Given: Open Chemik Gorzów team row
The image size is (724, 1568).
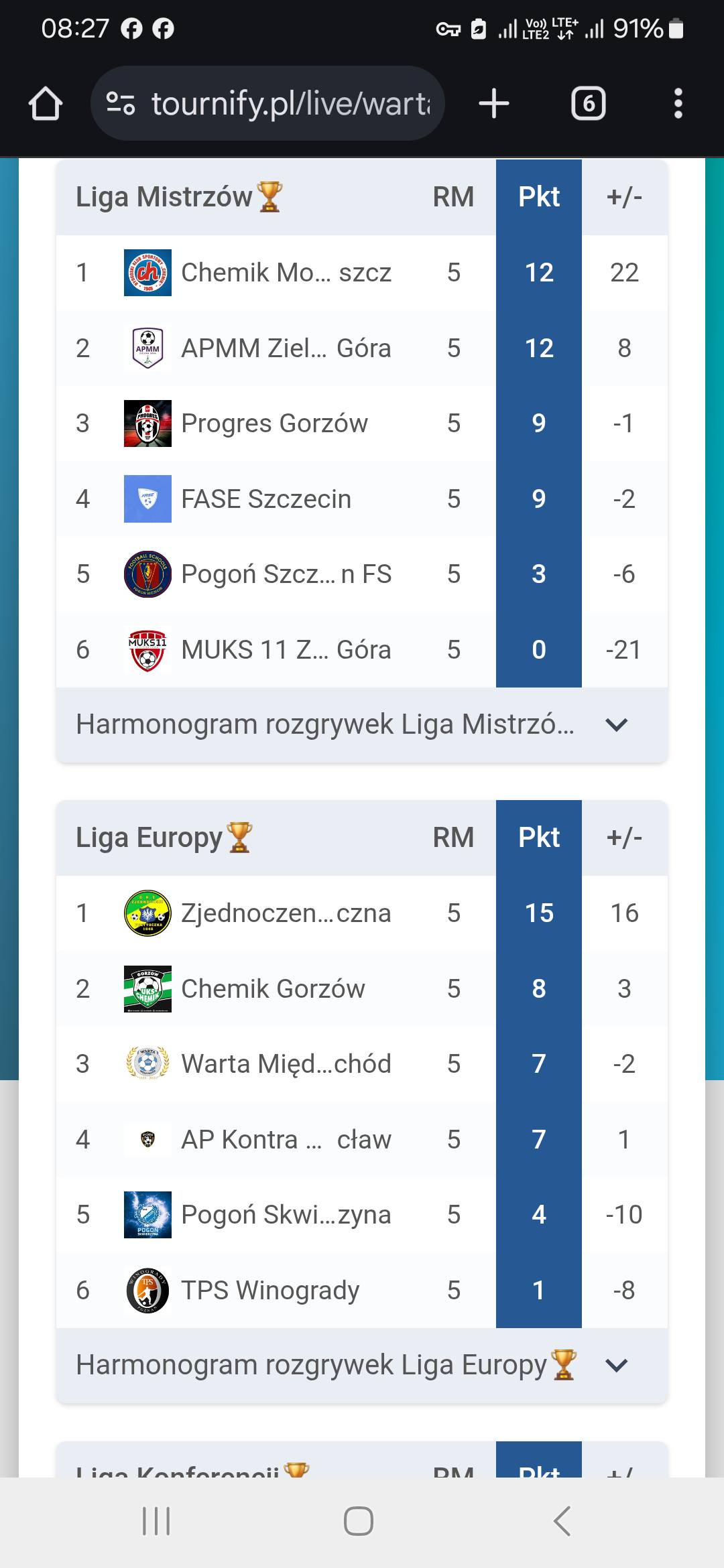Looking at the screenshot, I should tap(362, 988).
